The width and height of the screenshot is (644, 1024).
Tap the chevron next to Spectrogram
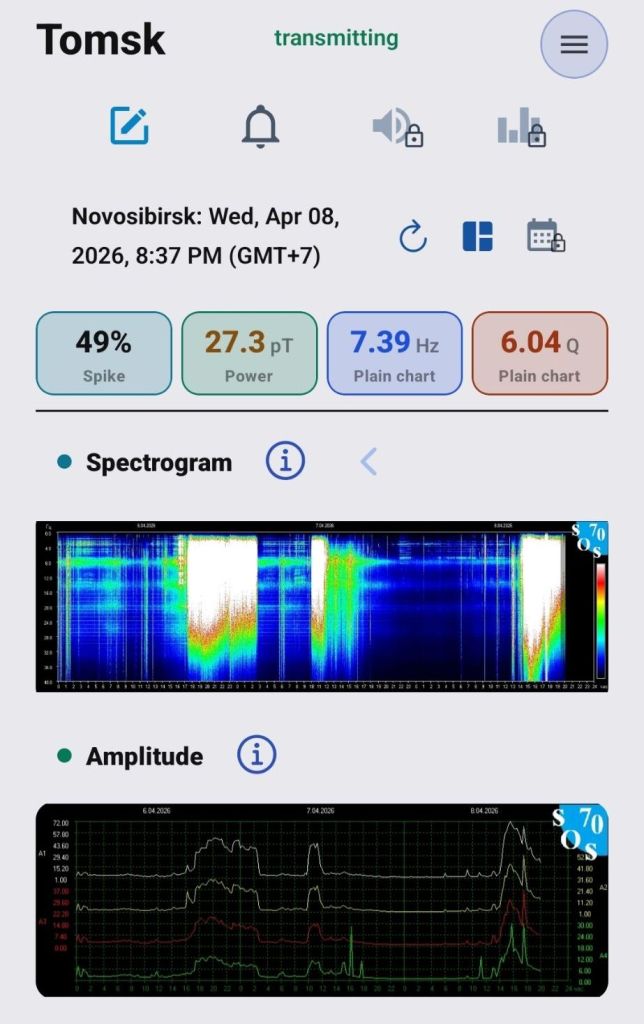pos(369,461)
